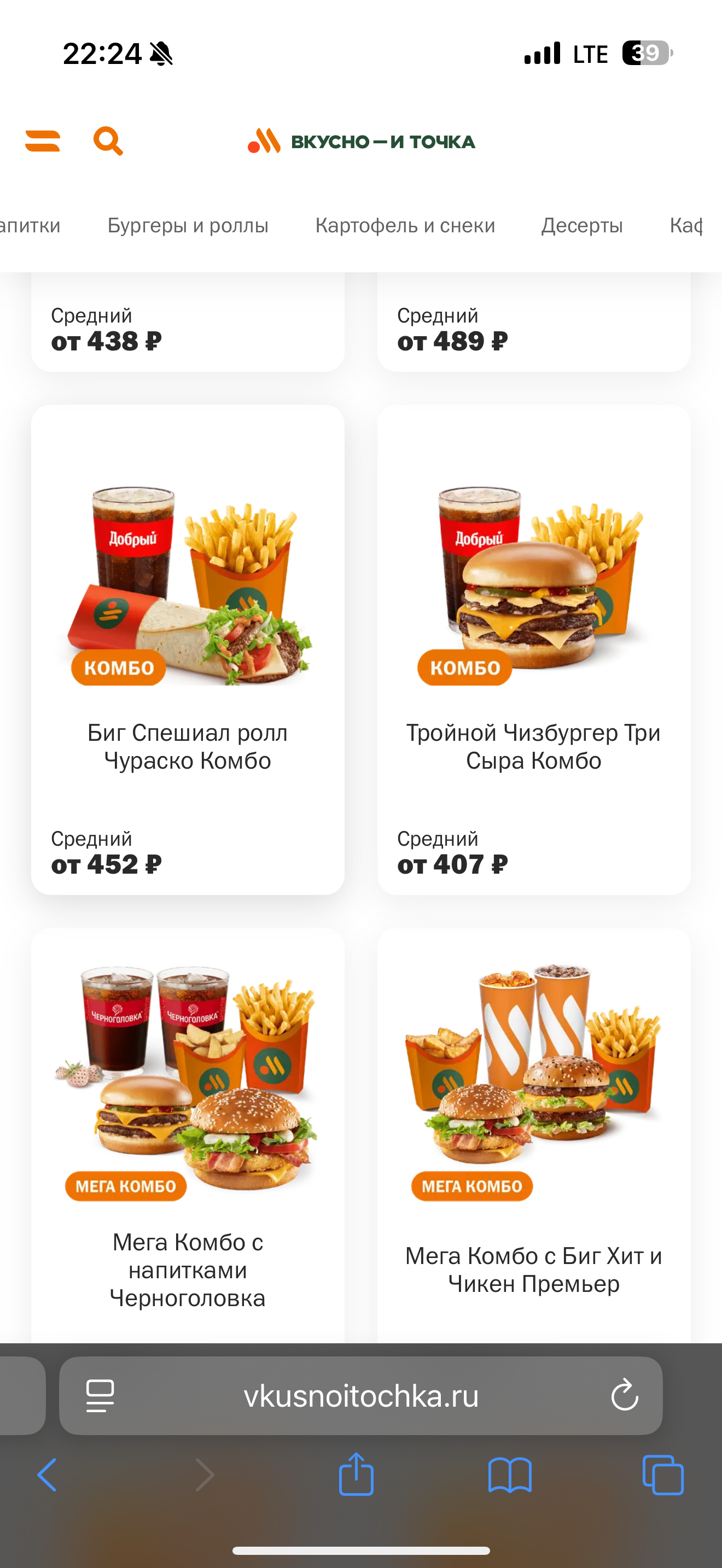This screenshot has height=1568, width=722.
Task: Reload the page
Action: (x=624, y=1396)
